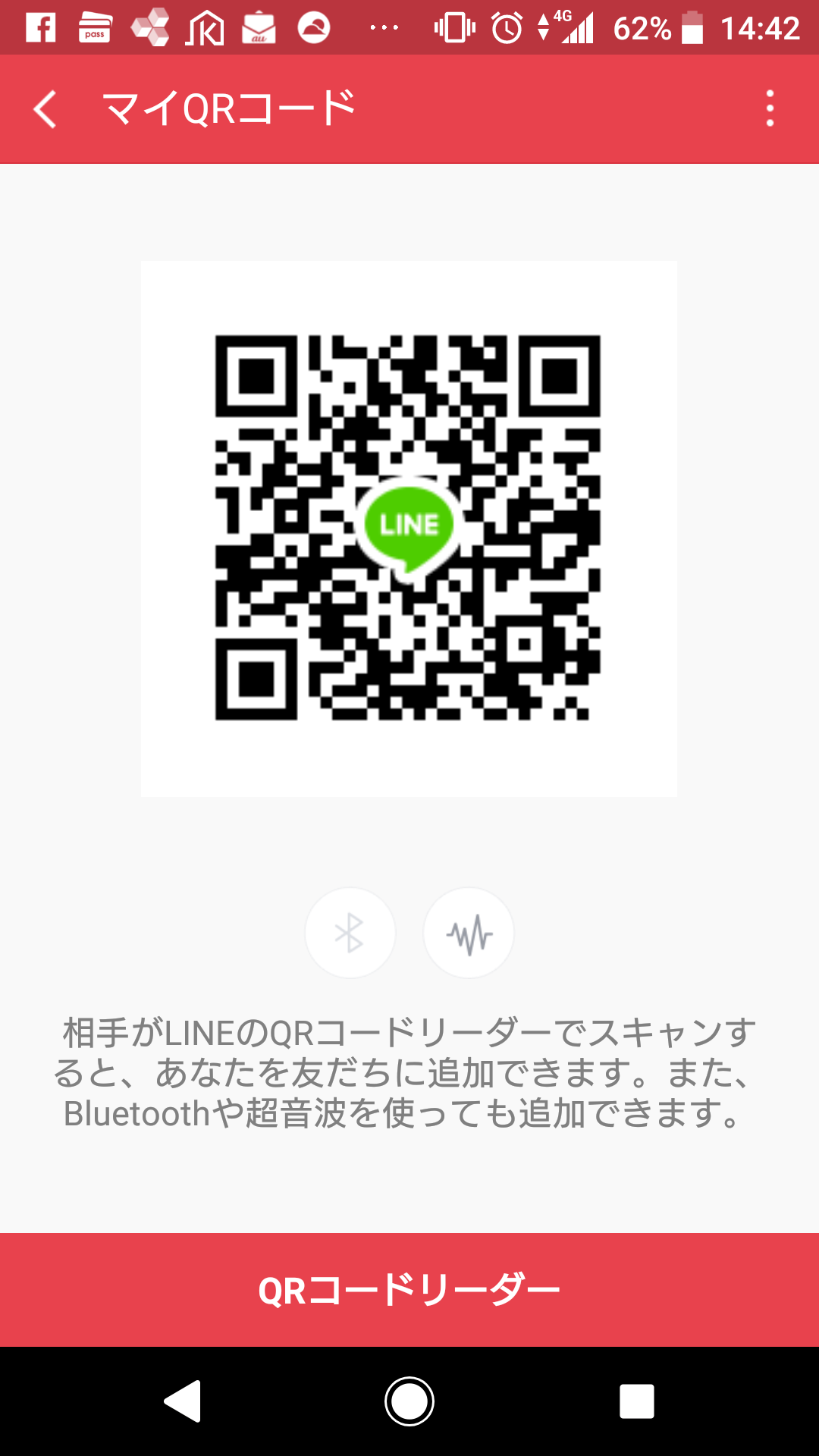Open the three-dot overflow menu

coord(770,108)
